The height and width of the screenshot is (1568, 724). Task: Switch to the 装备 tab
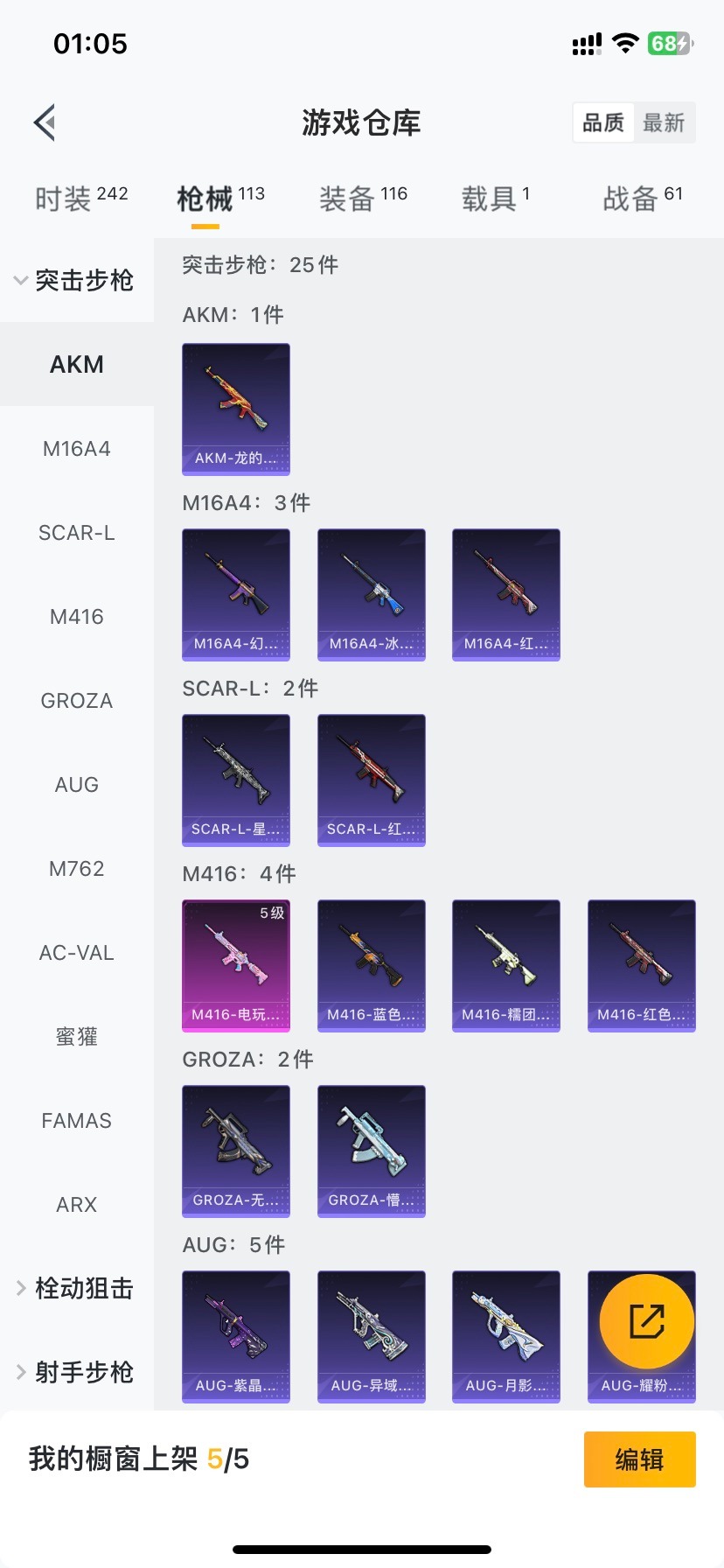[363, 199]
